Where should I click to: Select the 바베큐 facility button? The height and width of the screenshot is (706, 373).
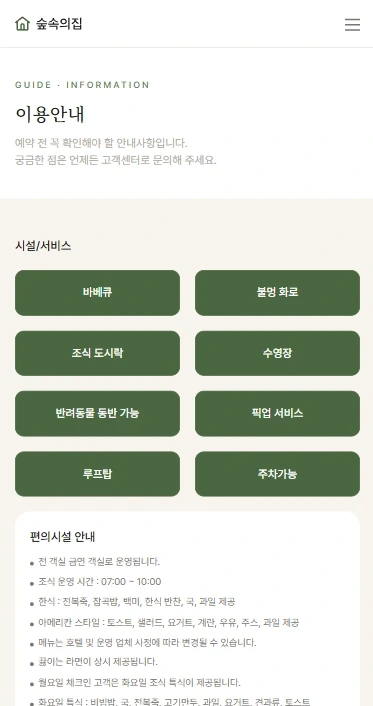click(97, 293)
